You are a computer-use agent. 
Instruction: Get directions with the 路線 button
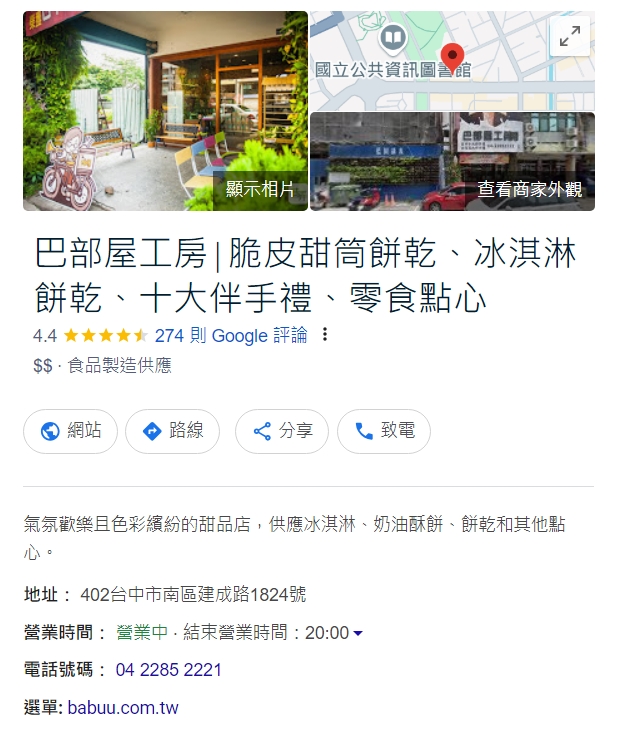coord(172,431)
